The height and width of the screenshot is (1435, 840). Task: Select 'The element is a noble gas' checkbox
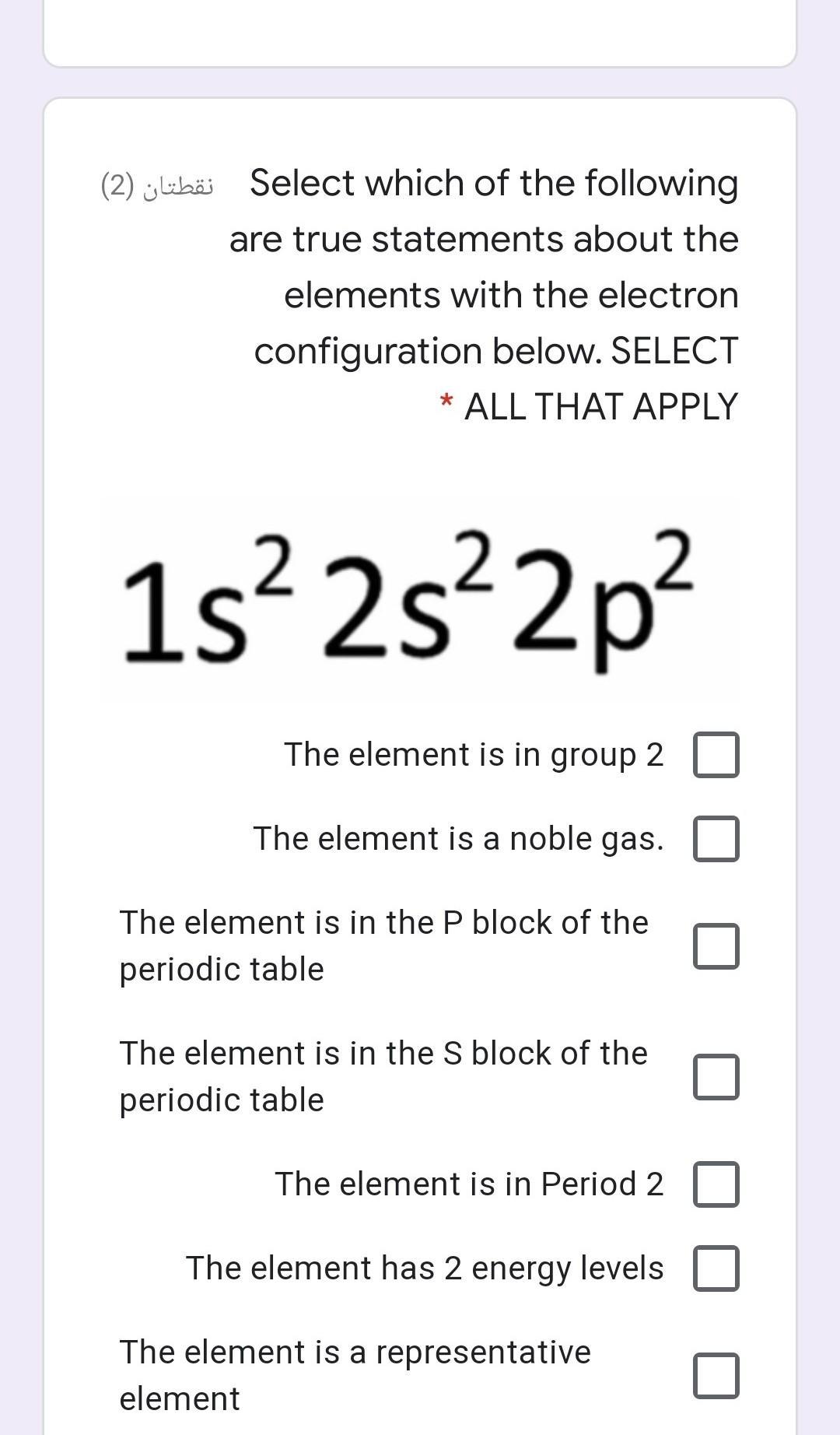pos(716,839)
